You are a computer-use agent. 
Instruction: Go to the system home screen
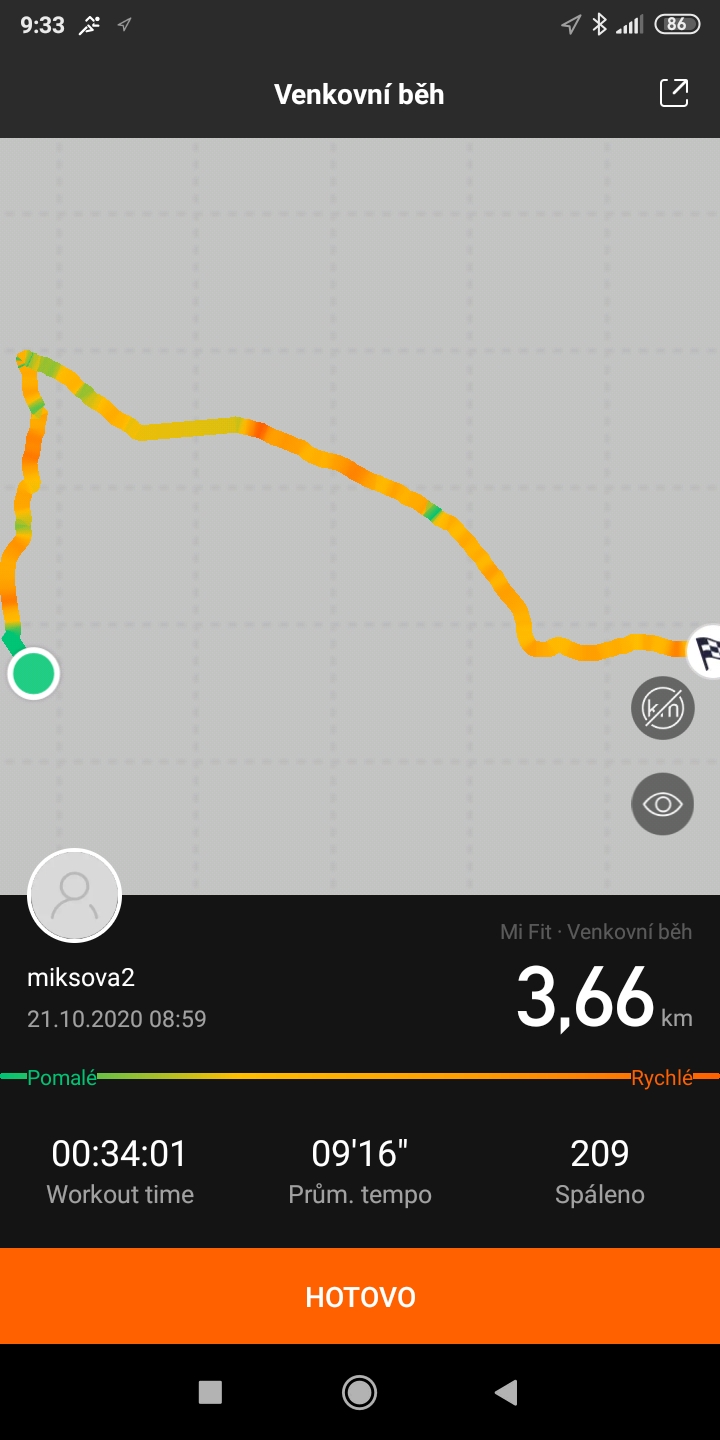click(x=359, y=1392)
